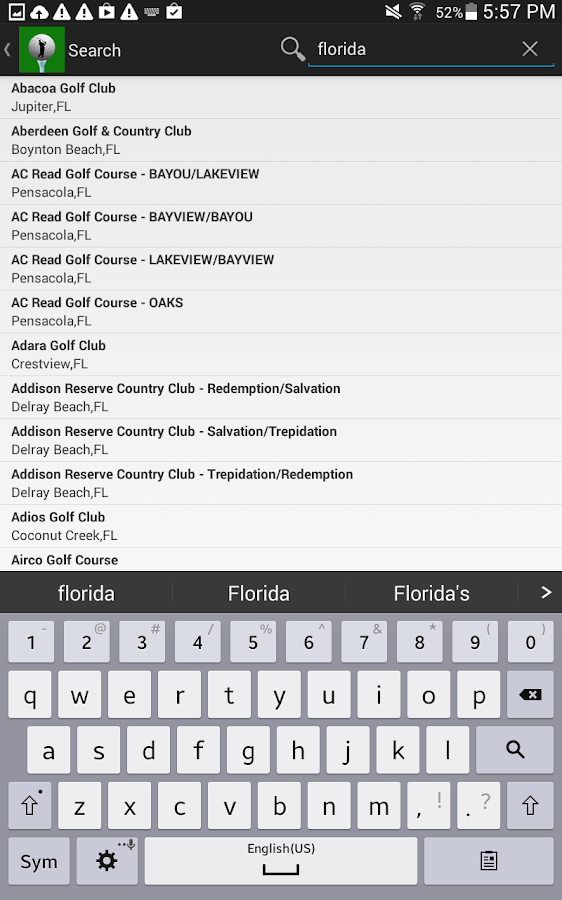The image size is (562, 900).
Task: Open Airco Golf Course result
Action: pos(281,560)
